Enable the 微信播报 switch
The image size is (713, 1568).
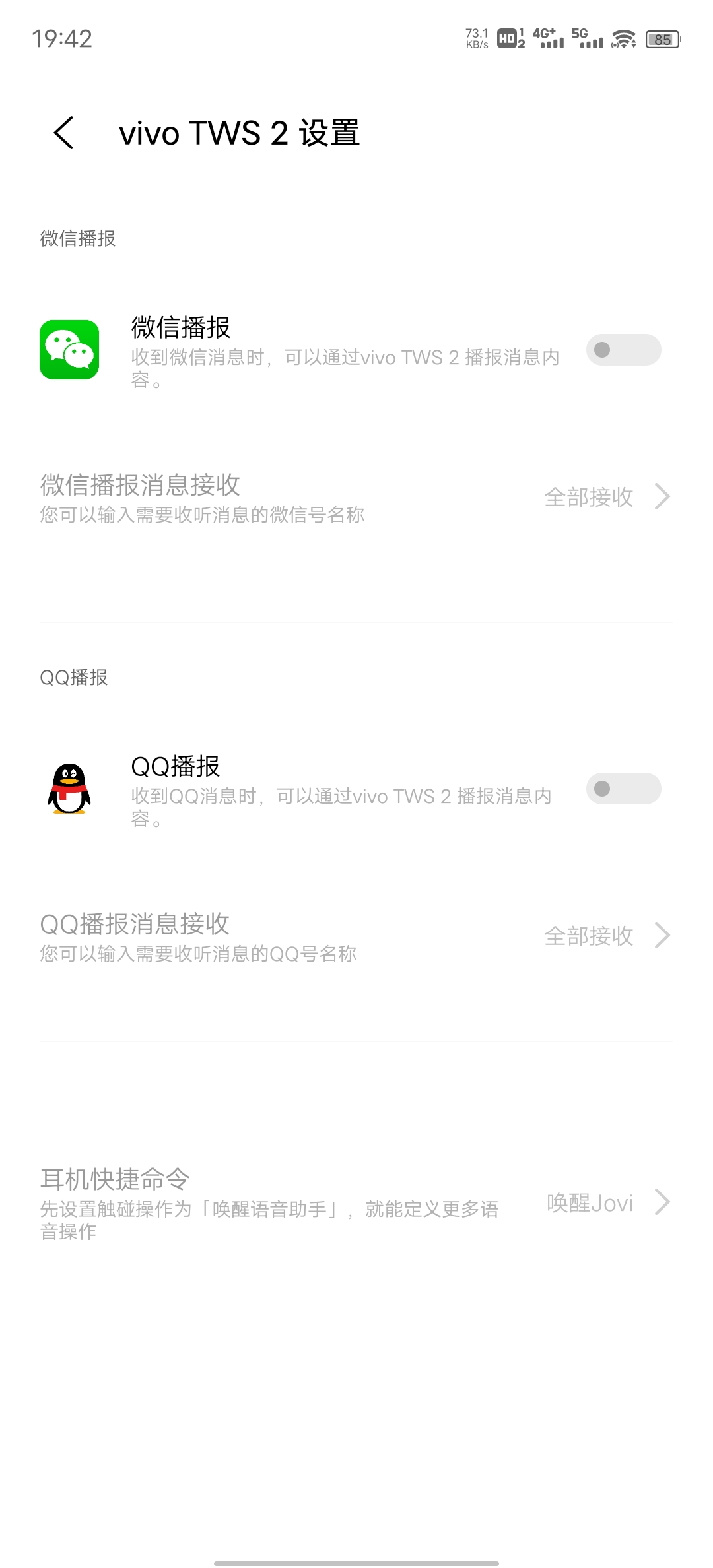[x=623, y=350]
